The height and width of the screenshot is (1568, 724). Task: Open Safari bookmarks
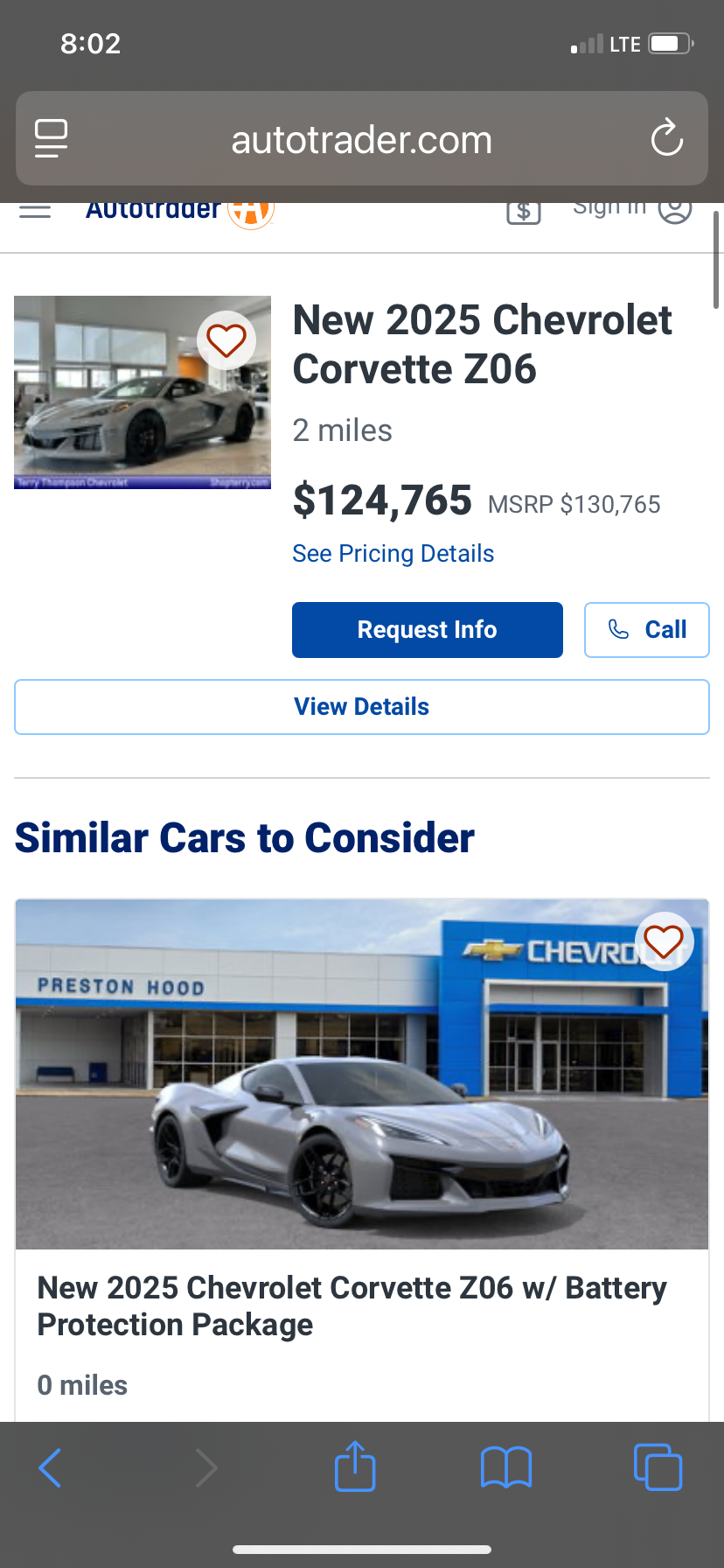pyautogui.click(x=505, y=1467)
